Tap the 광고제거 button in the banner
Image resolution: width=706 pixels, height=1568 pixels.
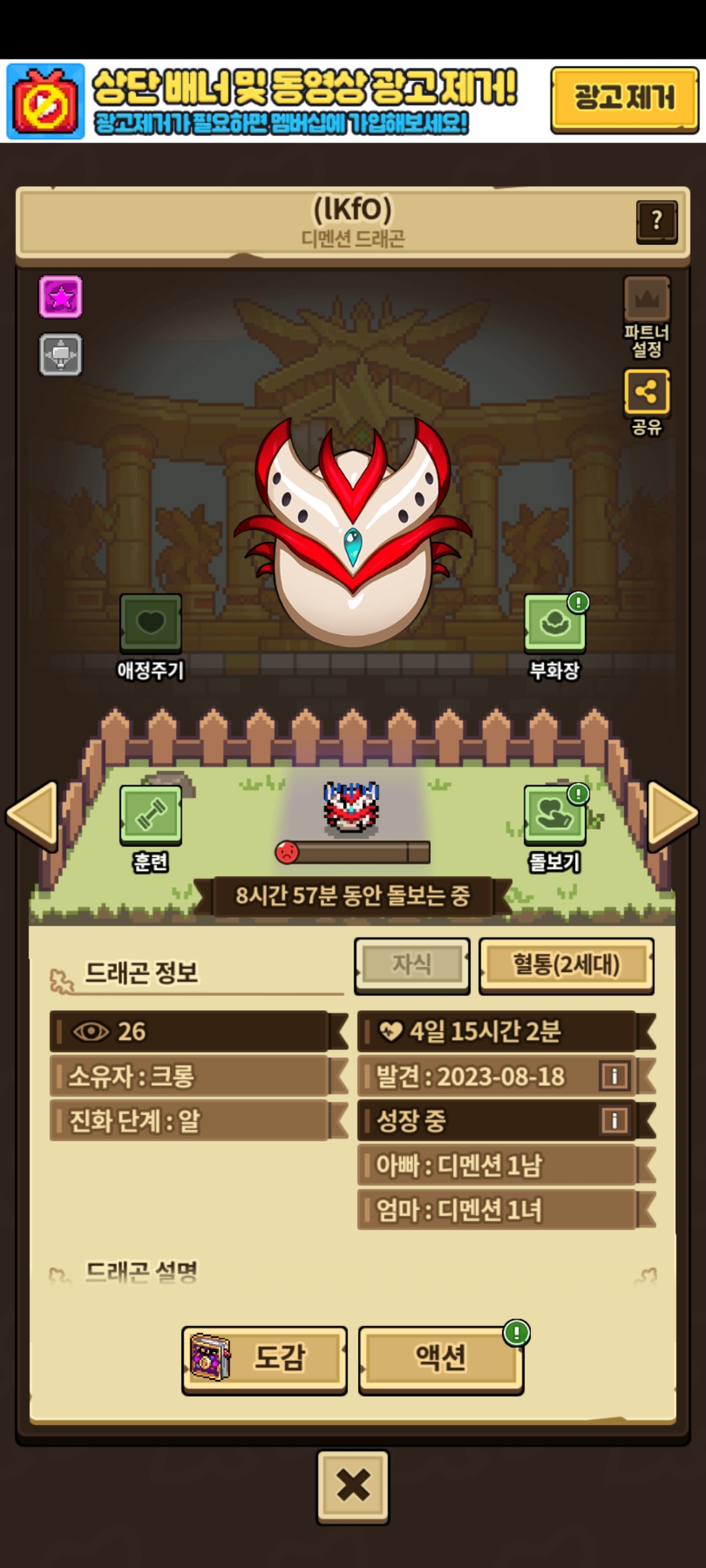624,99
